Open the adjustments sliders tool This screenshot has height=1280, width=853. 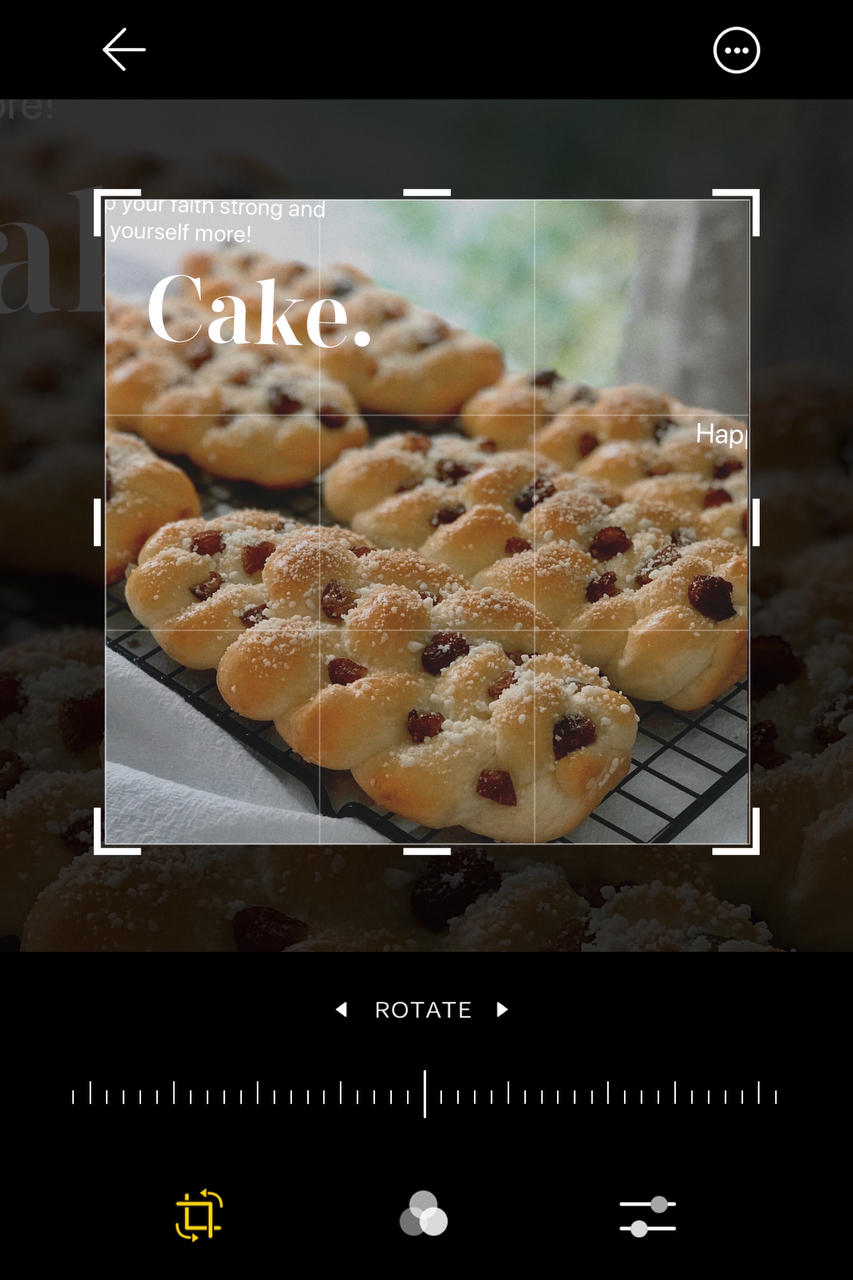tap(647, 1216)
